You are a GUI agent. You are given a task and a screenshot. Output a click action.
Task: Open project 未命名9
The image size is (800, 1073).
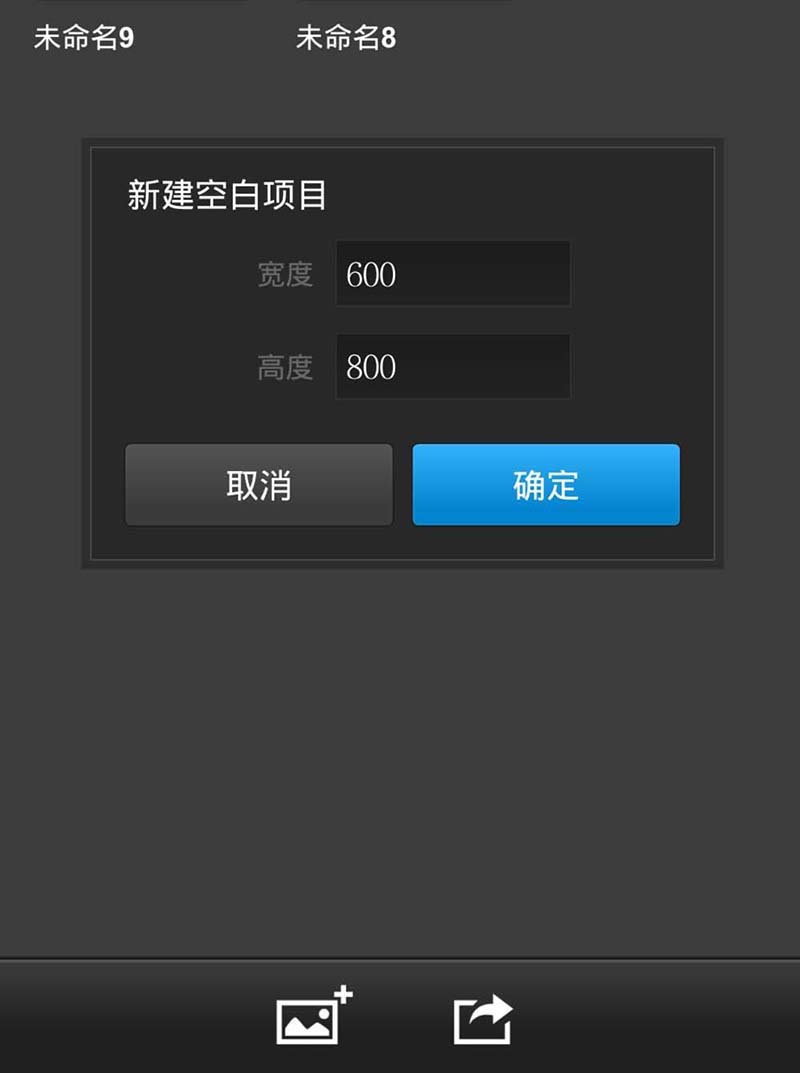84,39
